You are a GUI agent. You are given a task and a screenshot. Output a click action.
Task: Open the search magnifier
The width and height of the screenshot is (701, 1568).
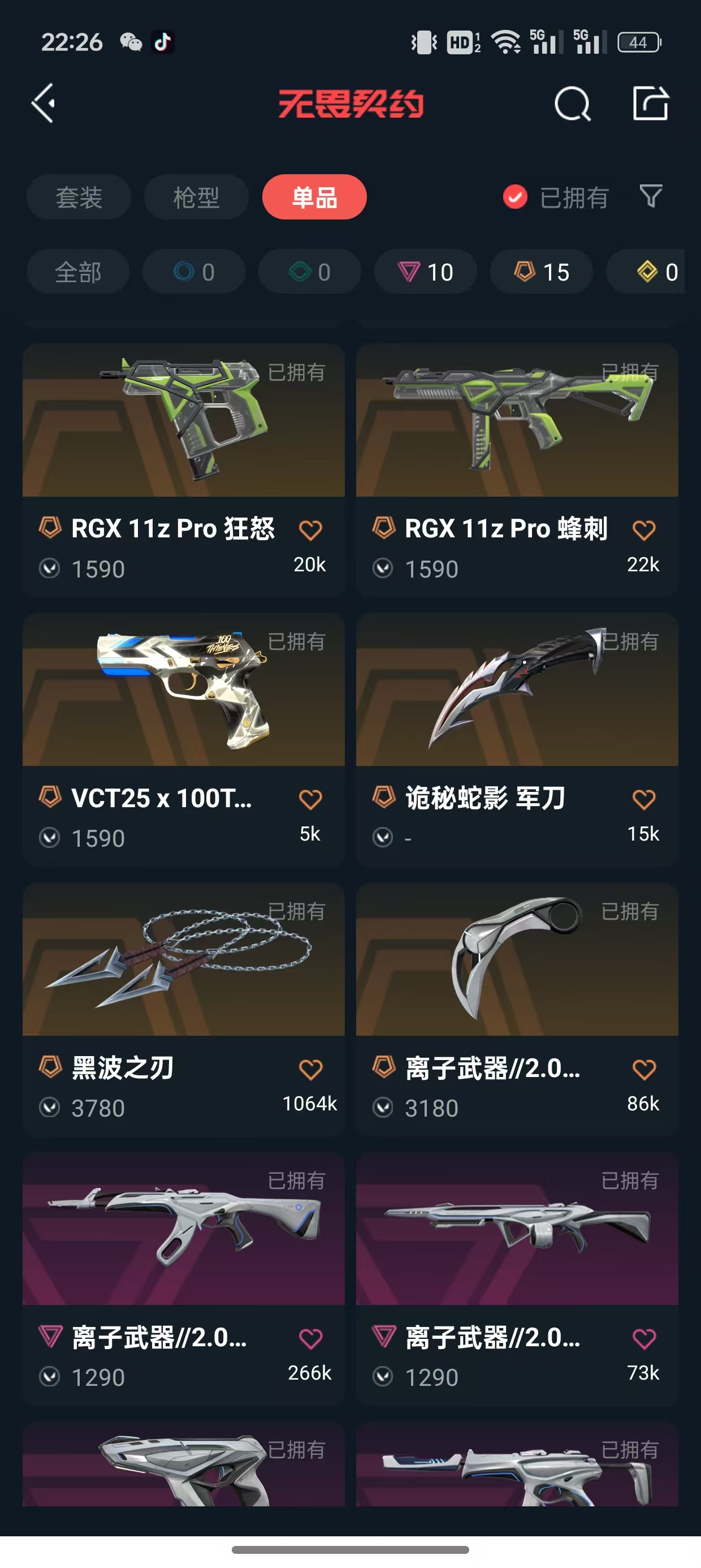572,104
